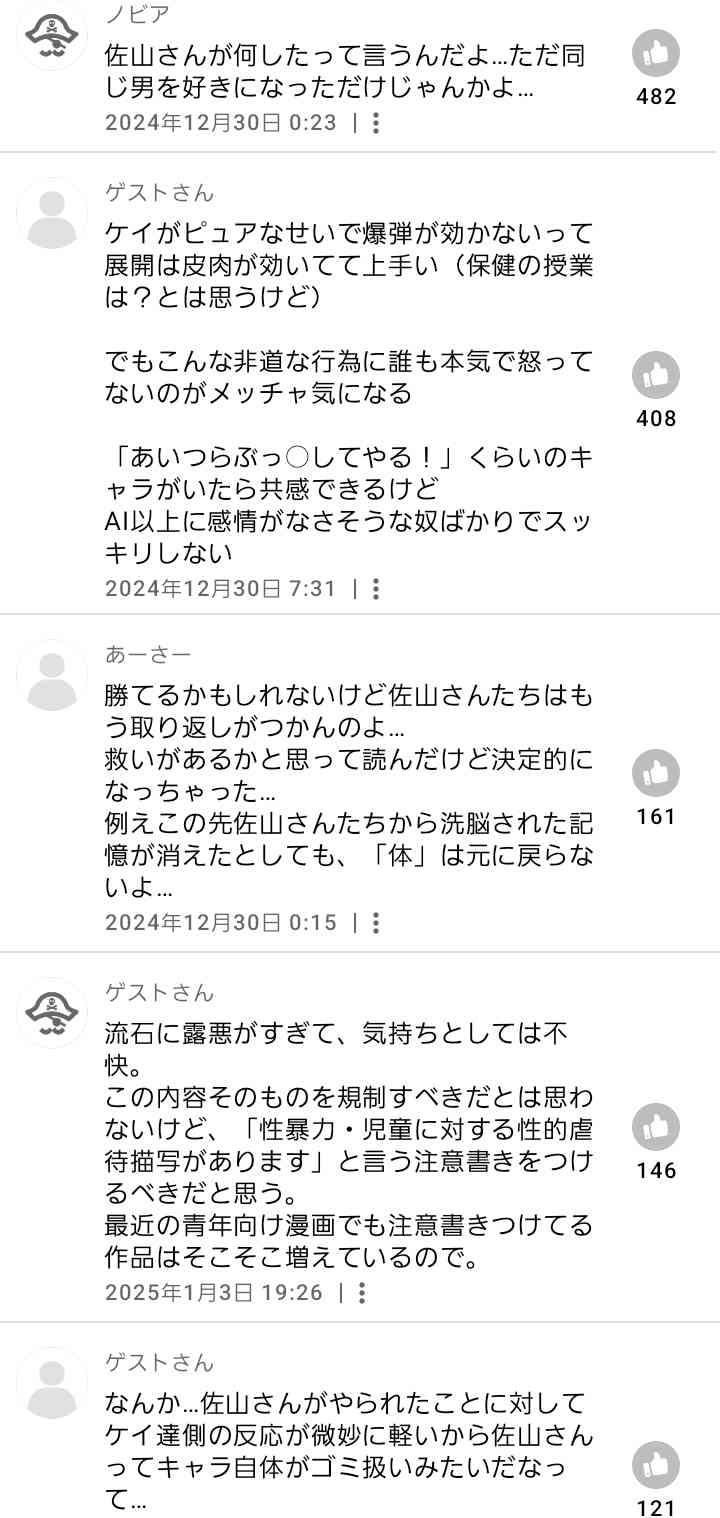
Task: Like the comment with 121 likes
Action: coord(656,1466)
